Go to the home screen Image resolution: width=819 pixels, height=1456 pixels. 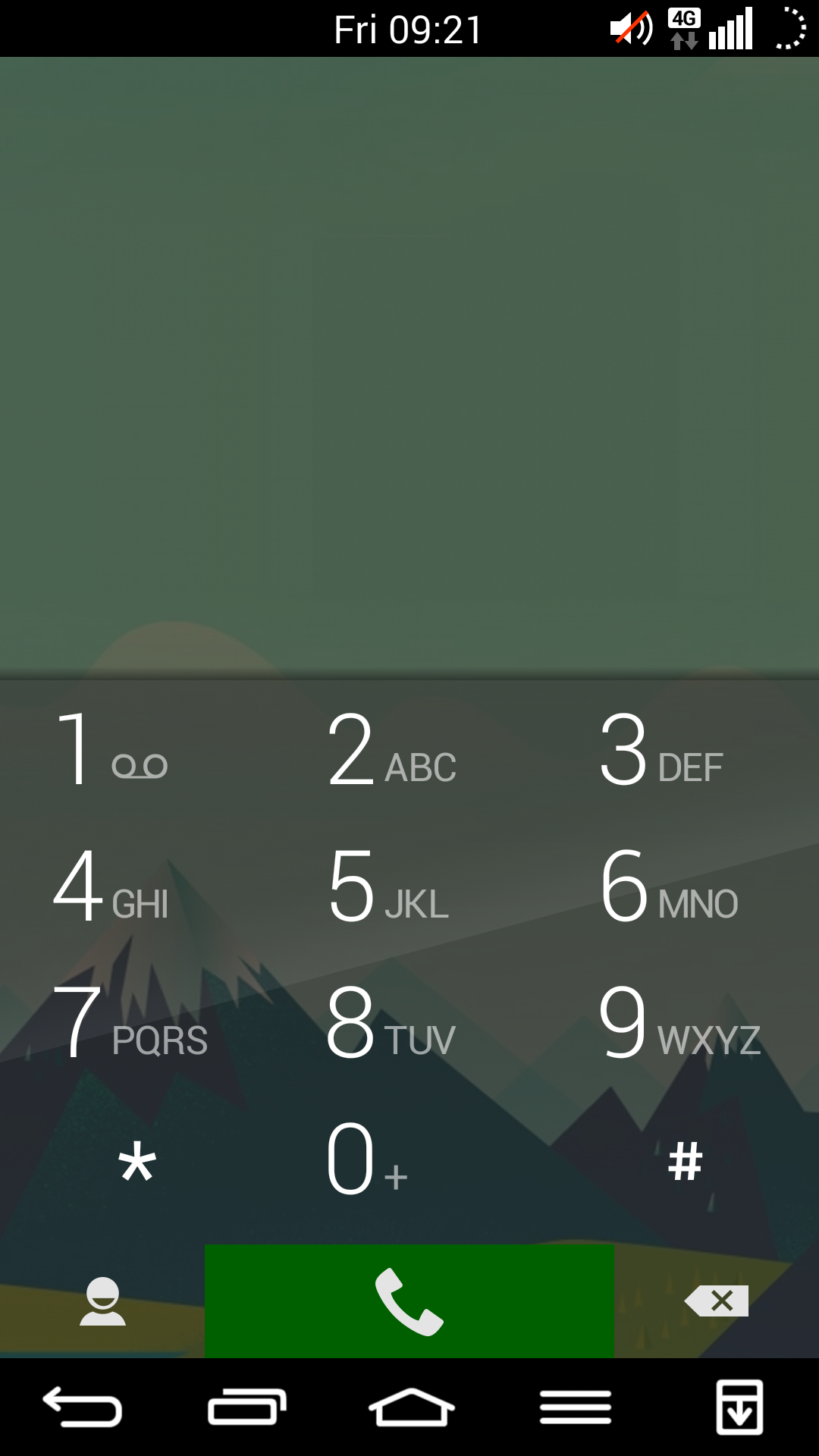point(411,1407)
